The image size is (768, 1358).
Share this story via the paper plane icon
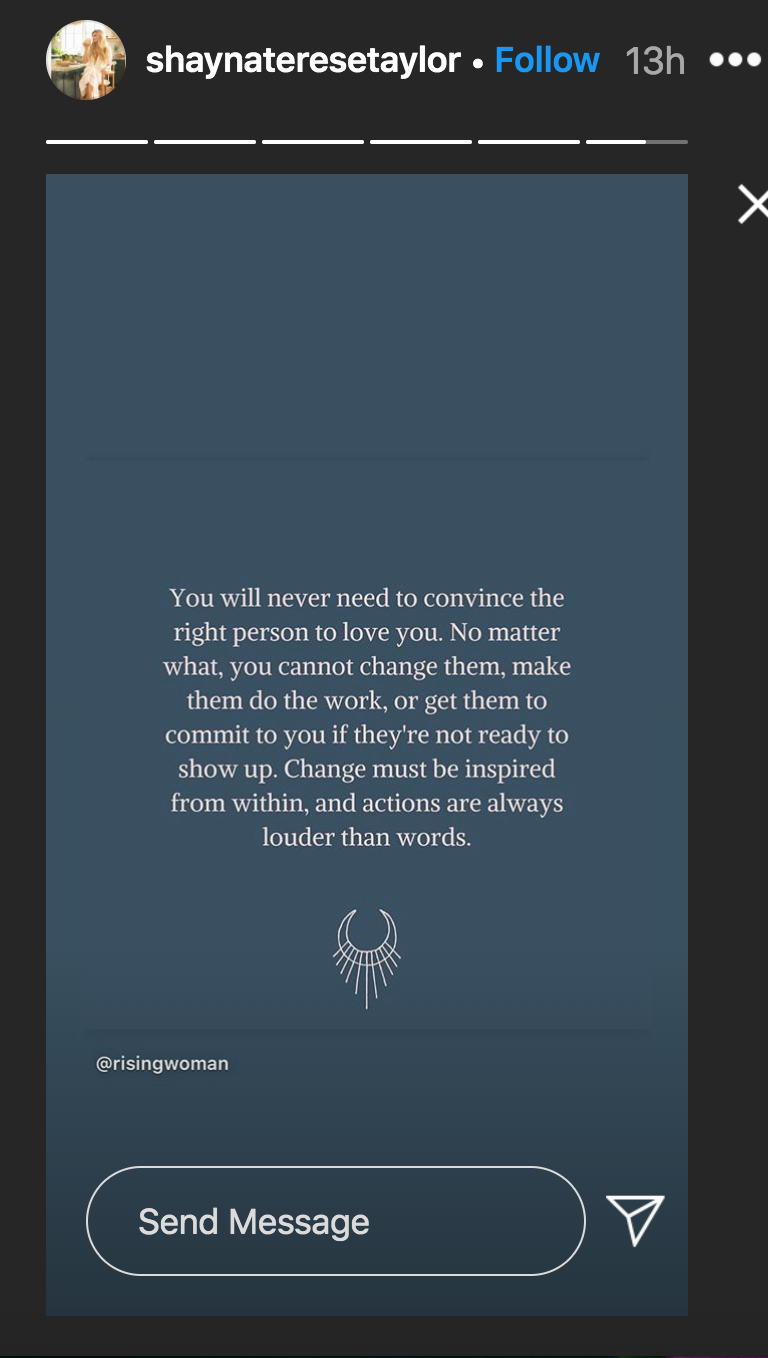coord(636,1220)
